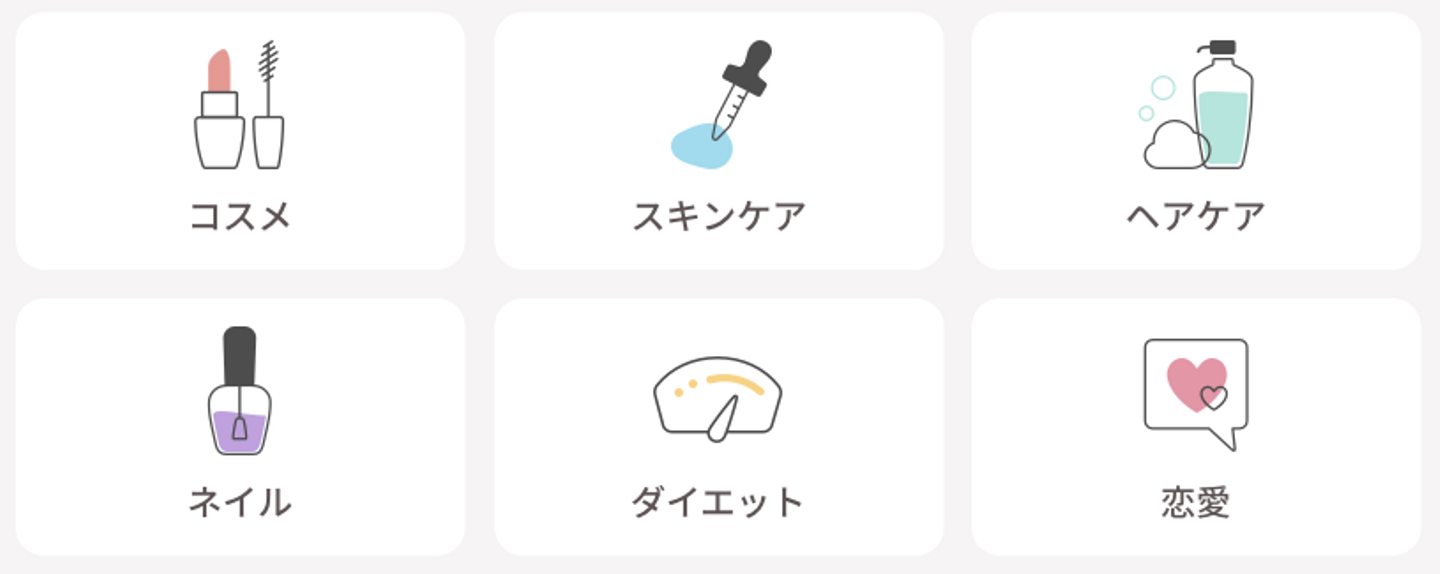
Task: Open the ネイル category tile
Action: pos(240,427)
